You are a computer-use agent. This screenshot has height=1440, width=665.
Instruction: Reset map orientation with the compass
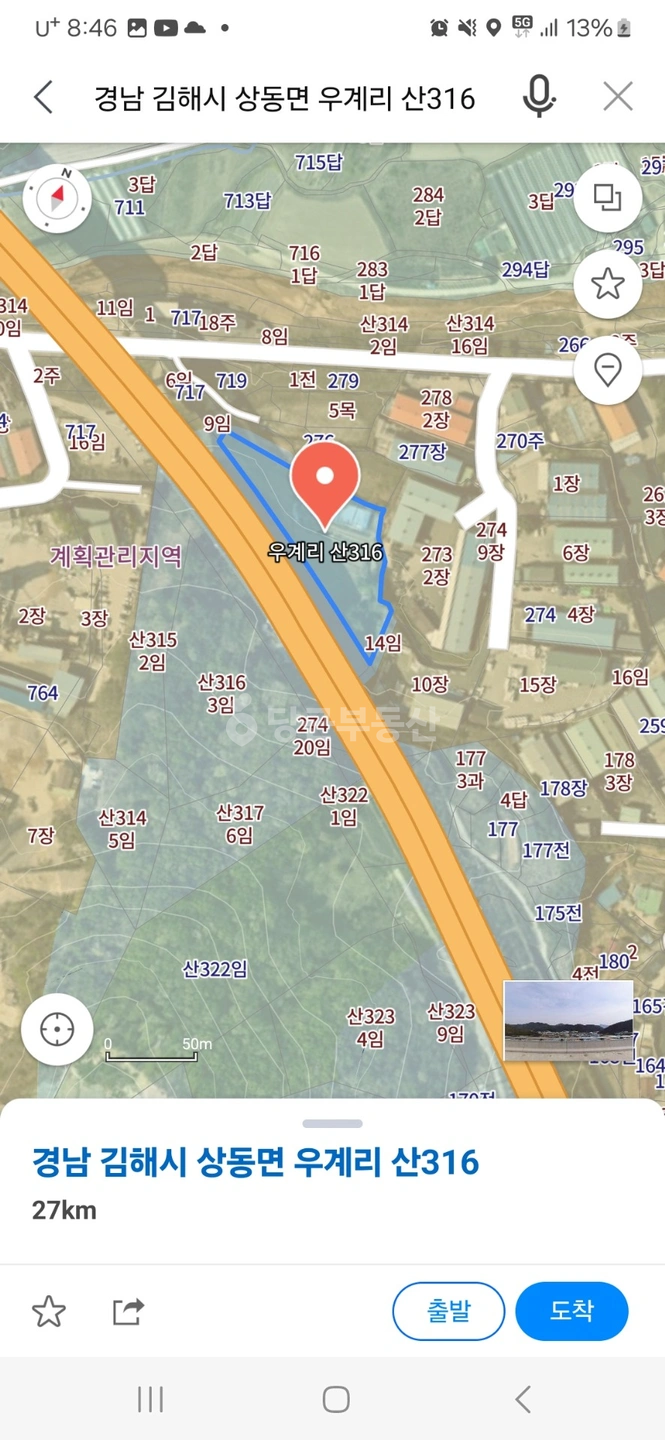click(x=57, y=198)
